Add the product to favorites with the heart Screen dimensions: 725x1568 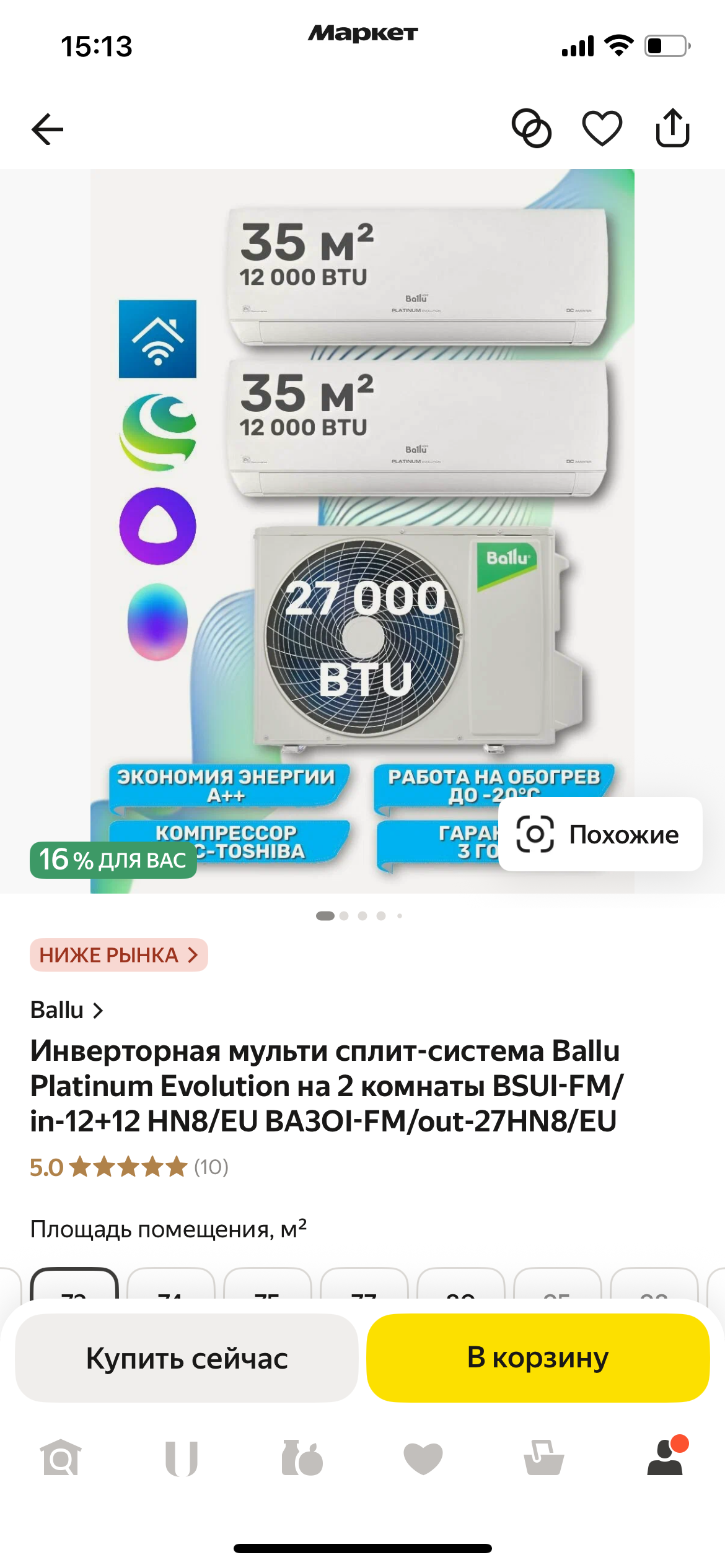click(602, 129)
